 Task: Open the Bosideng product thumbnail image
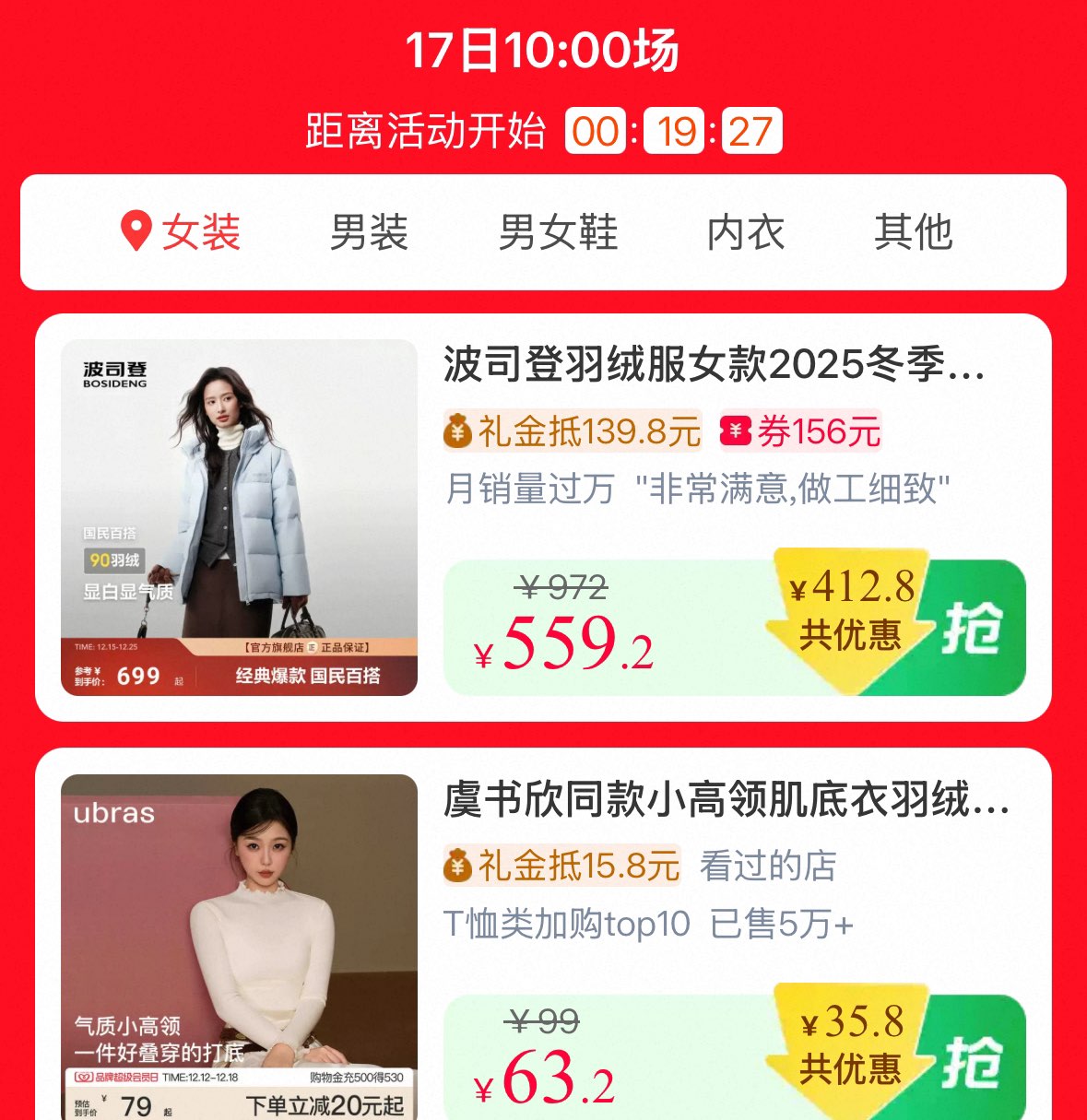238,514
